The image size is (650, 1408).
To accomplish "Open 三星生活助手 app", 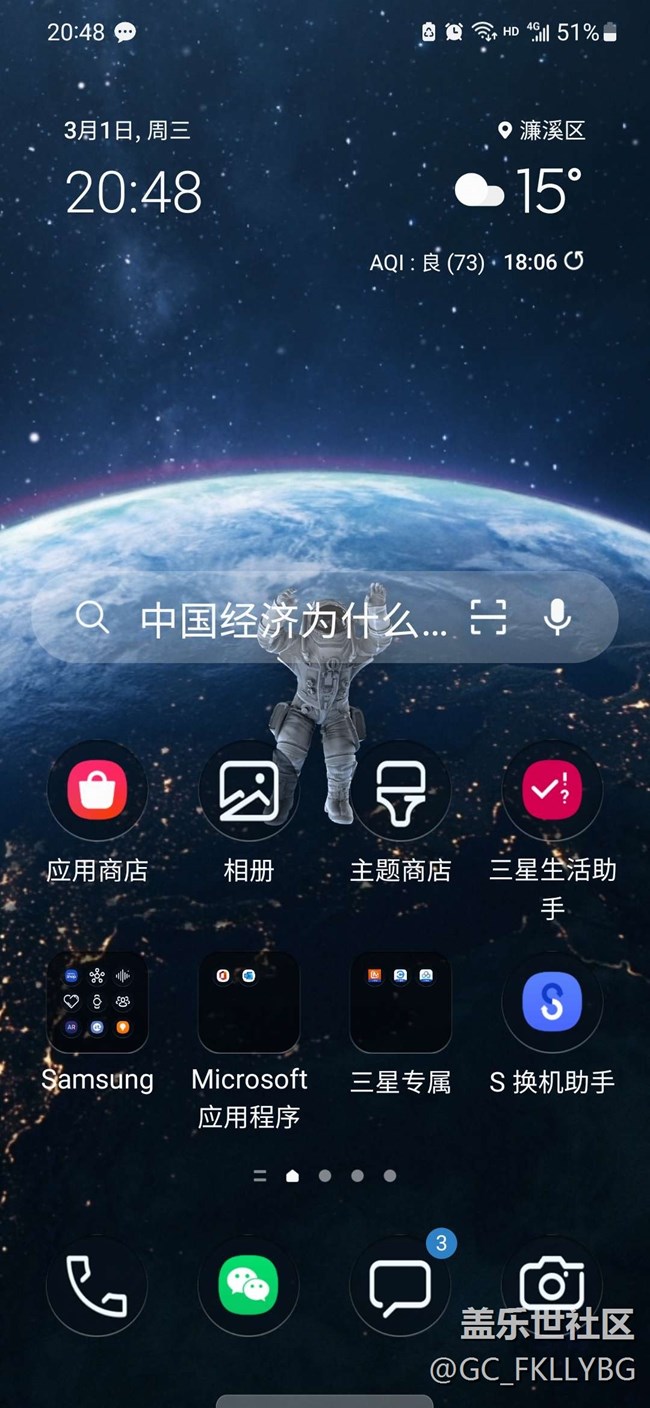I will click(552, 790).
